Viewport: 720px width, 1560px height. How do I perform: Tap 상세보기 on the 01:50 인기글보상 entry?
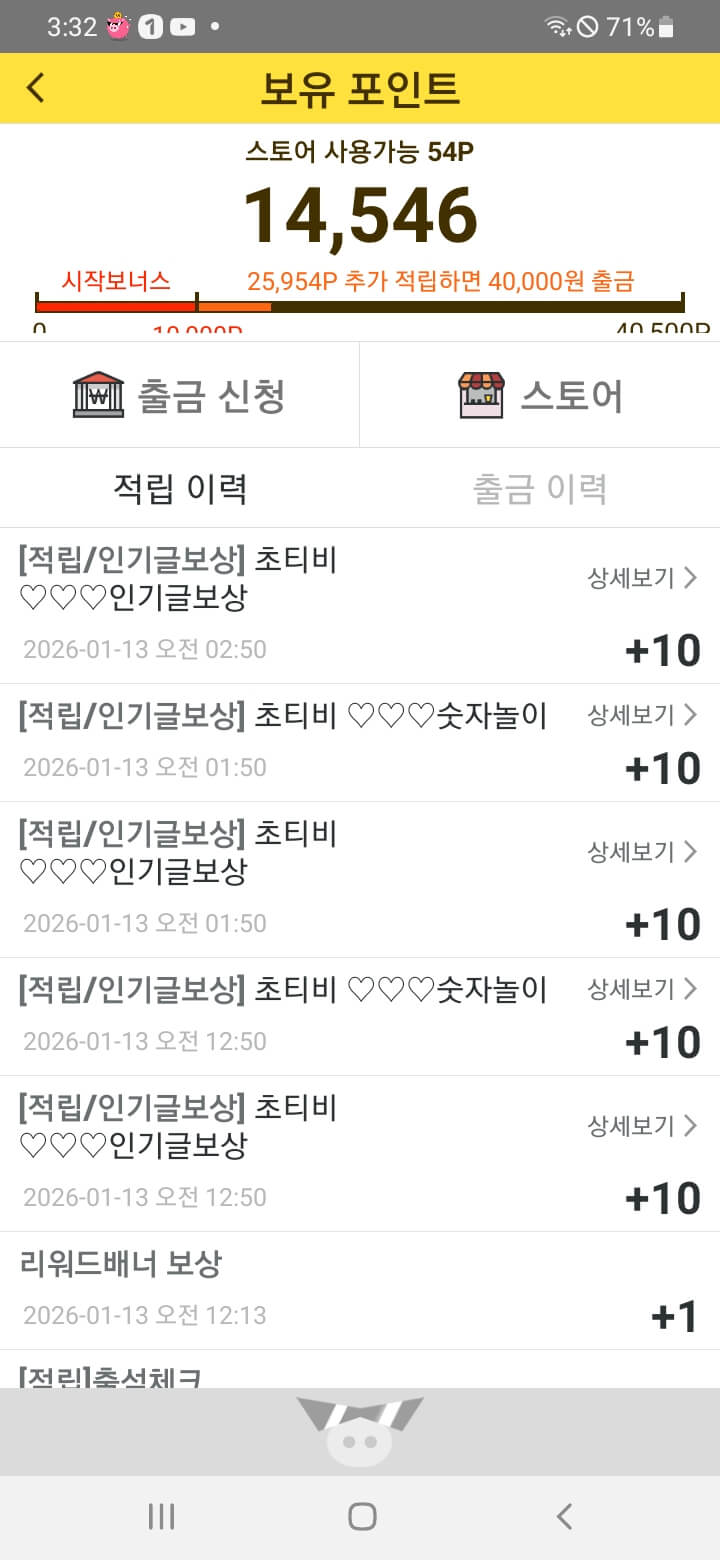(642, 852)
